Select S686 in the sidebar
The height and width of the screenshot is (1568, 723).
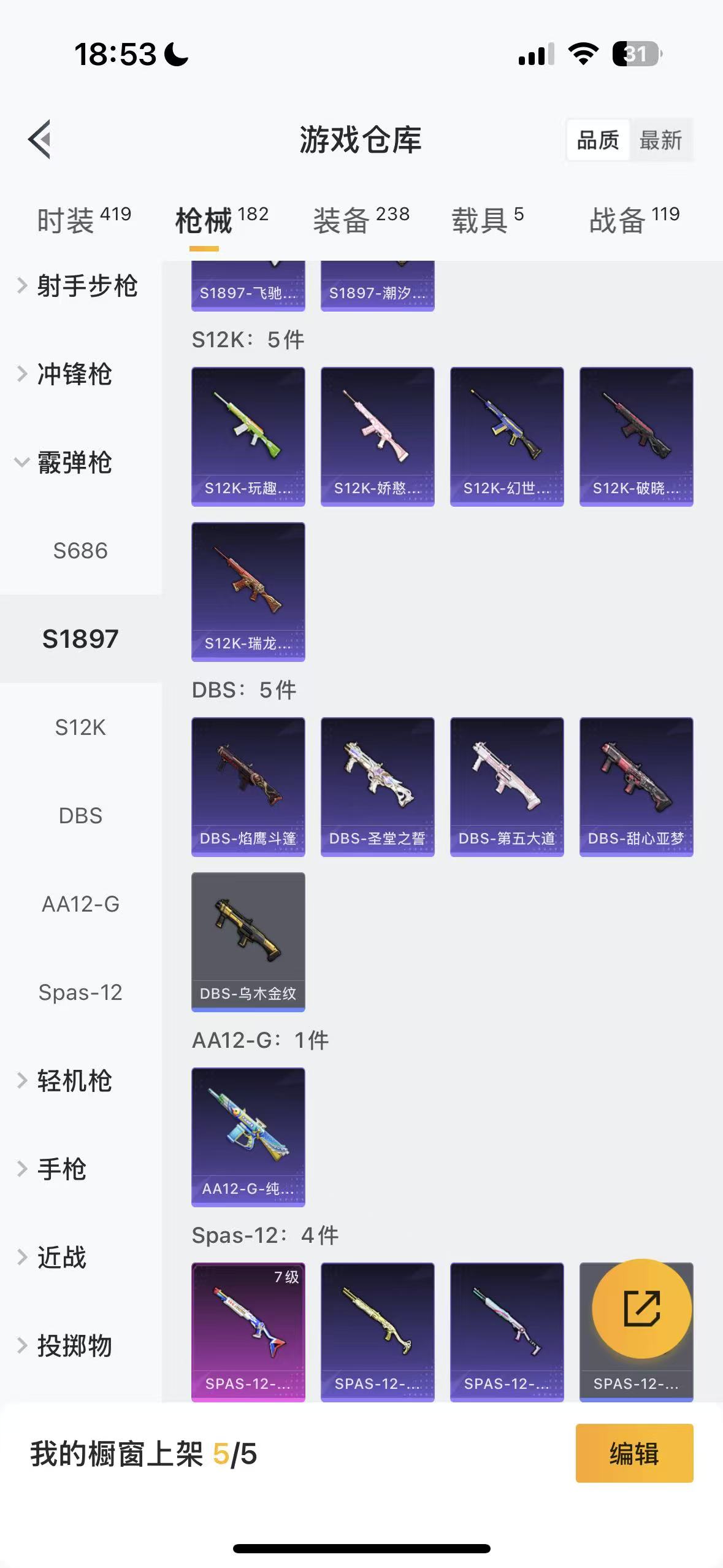tap(80, 551)
